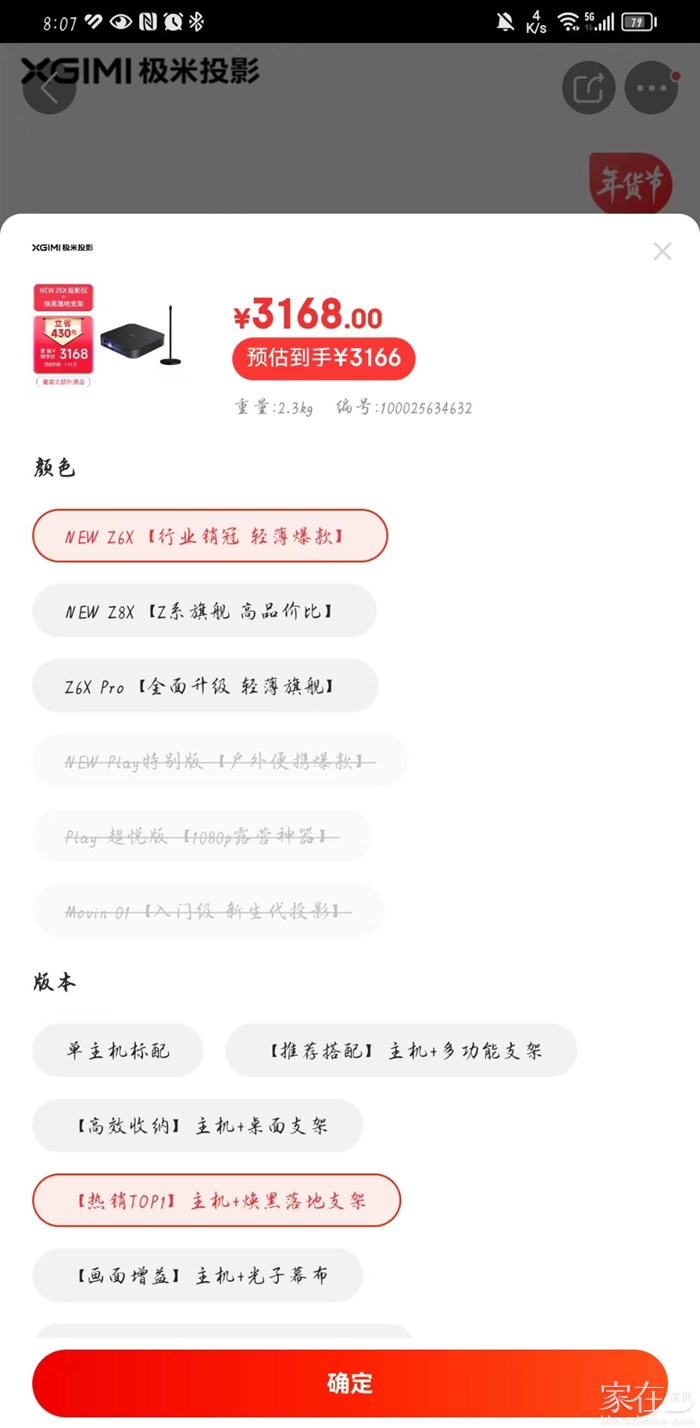Screen dimensions: 700x1428
Task: Pick the Z6X Pro 全面升级 option
Action: pos(205,686)
